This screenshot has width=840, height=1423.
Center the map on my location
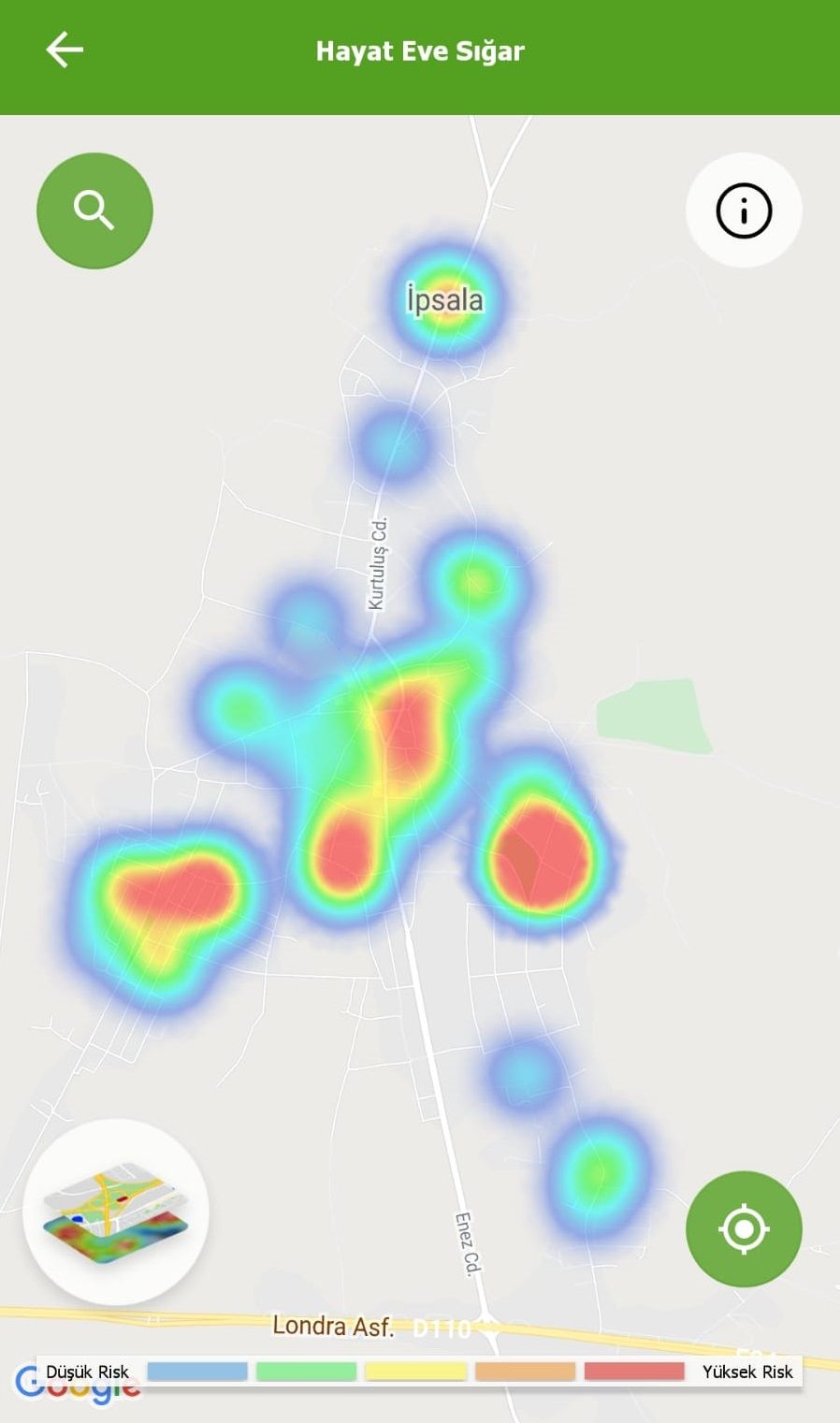[x=744, y=1228]
